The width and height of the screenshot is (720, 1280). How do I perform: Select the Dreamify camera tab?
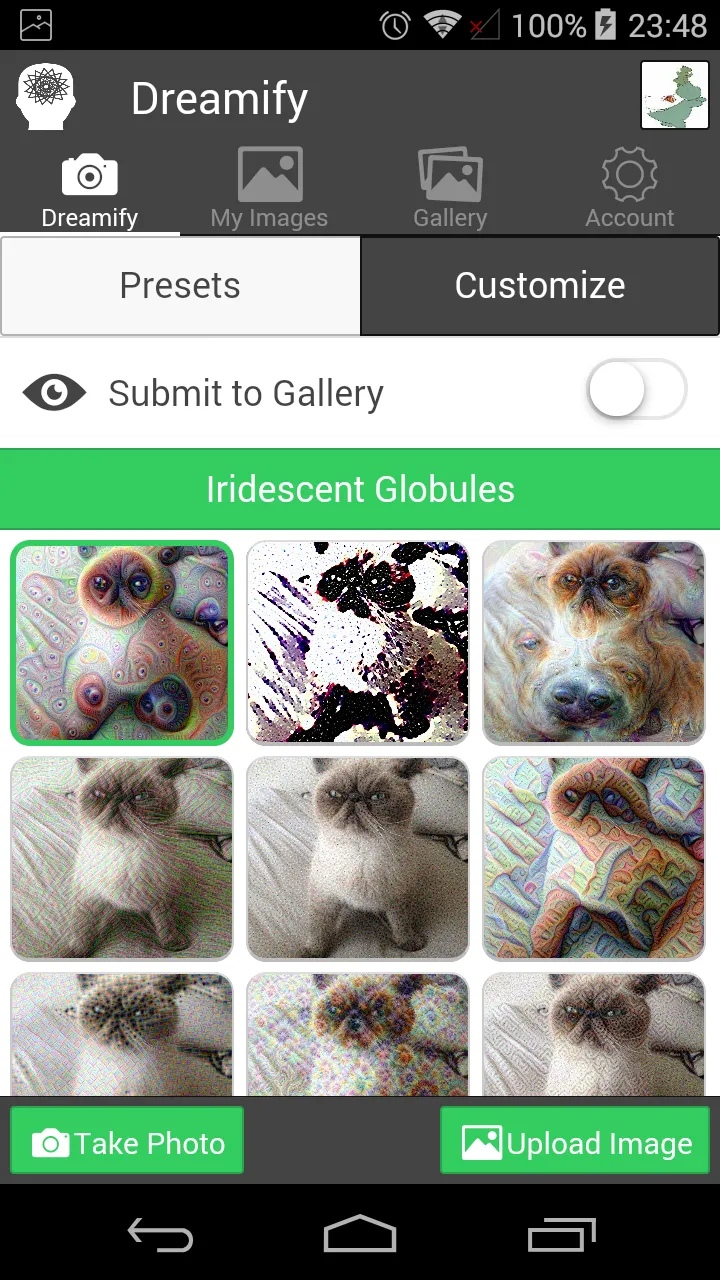tap(90, 188)
